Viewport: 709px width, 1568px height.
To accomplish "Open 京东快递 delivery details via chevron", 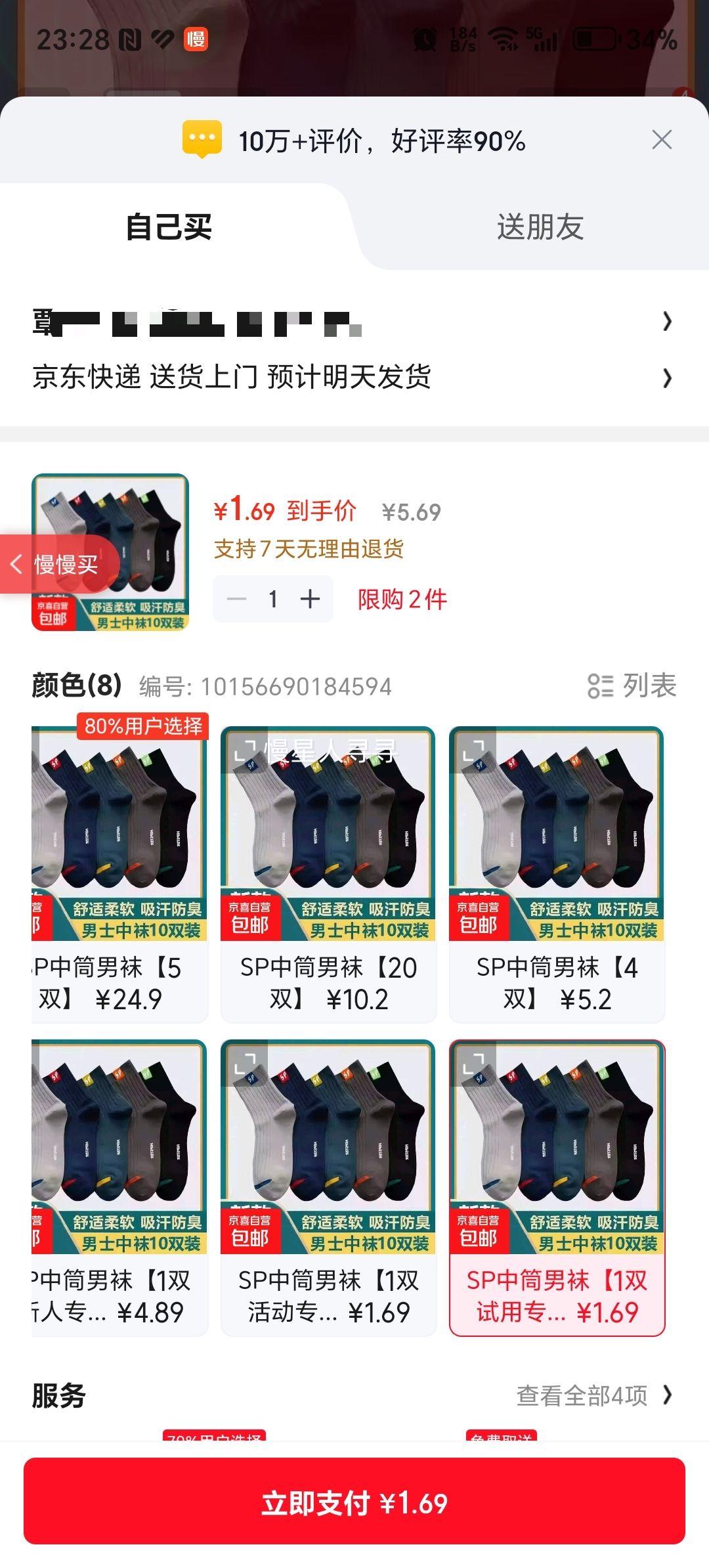I will 667,379.
